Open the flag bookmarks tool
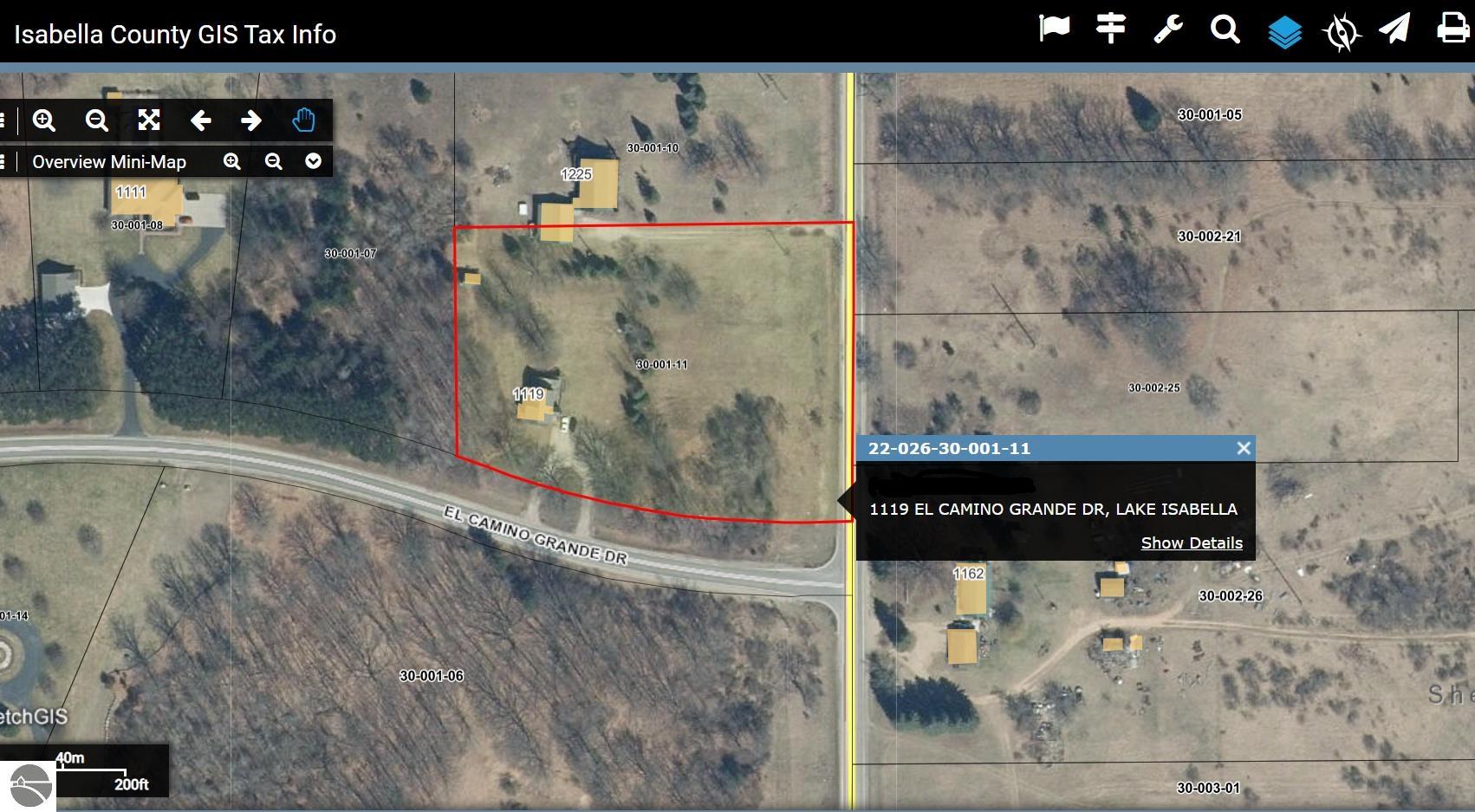This screenshot has width=1475, height=812. click(1054, 29)
